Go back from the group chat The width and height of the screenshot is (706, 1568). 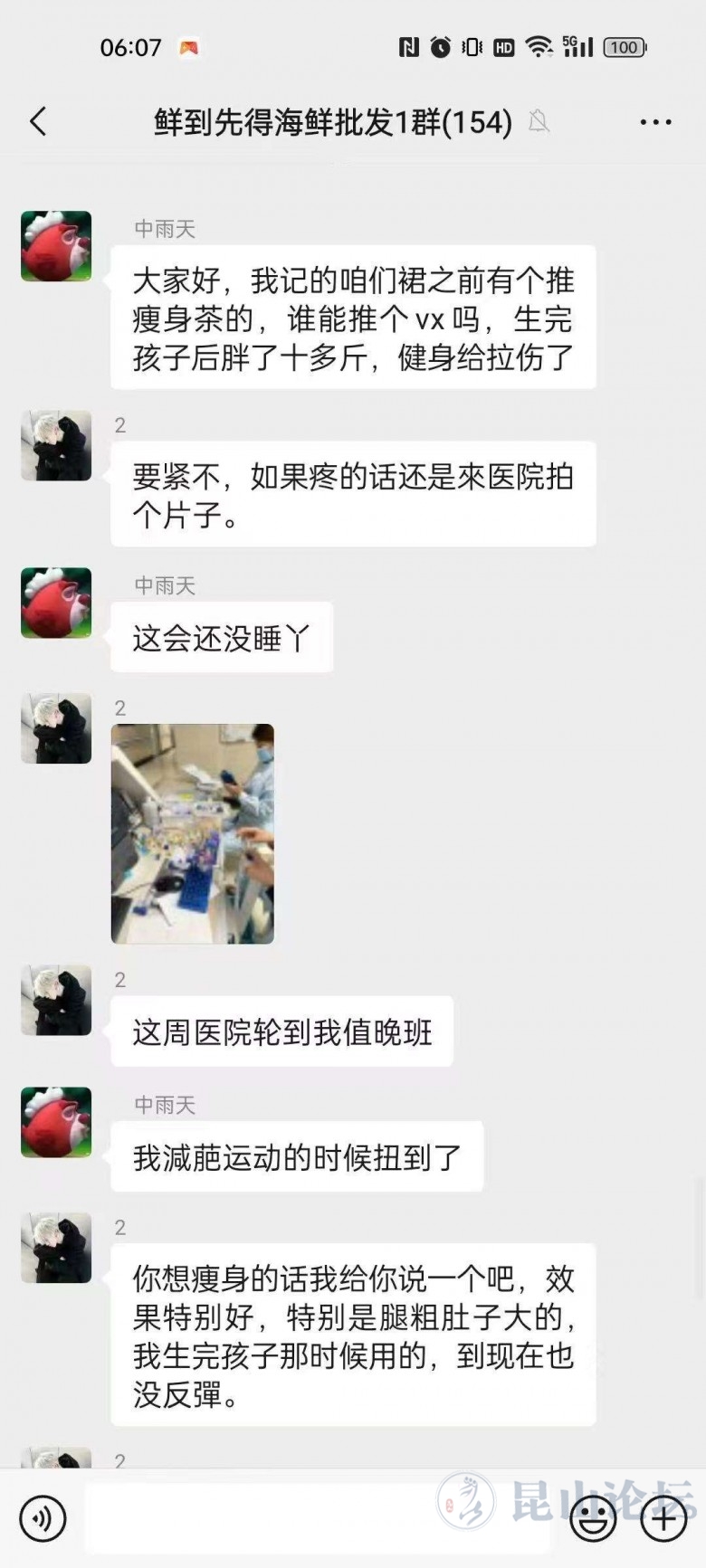point(38,121)
